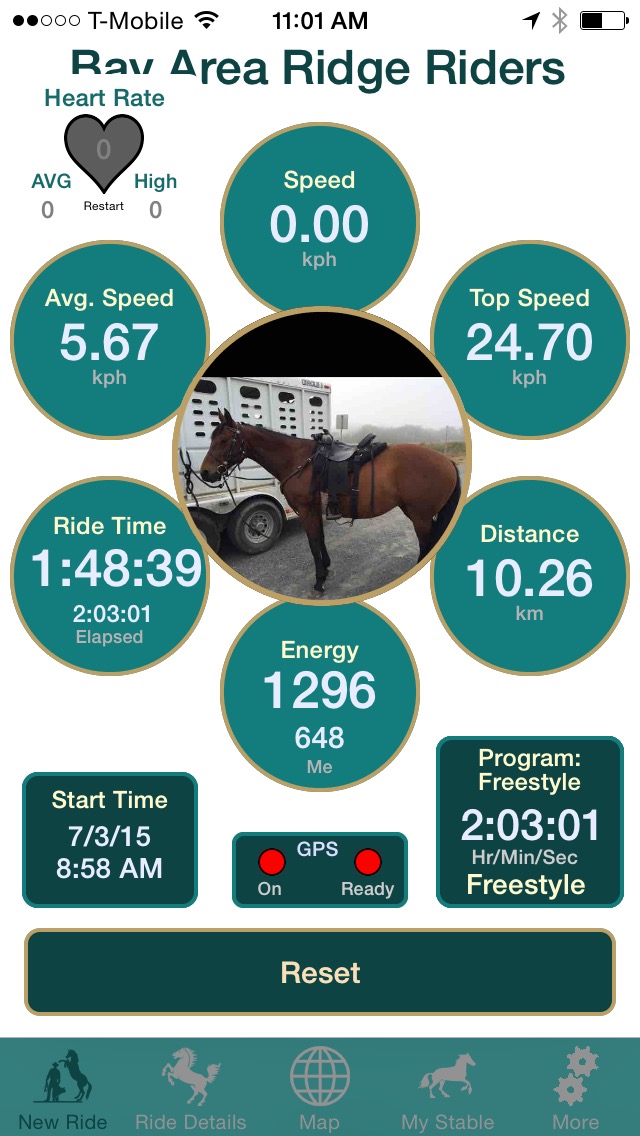Screen dimensions: 640x1136
Task: Tap the Reset button
Action: tap(320, 972)
